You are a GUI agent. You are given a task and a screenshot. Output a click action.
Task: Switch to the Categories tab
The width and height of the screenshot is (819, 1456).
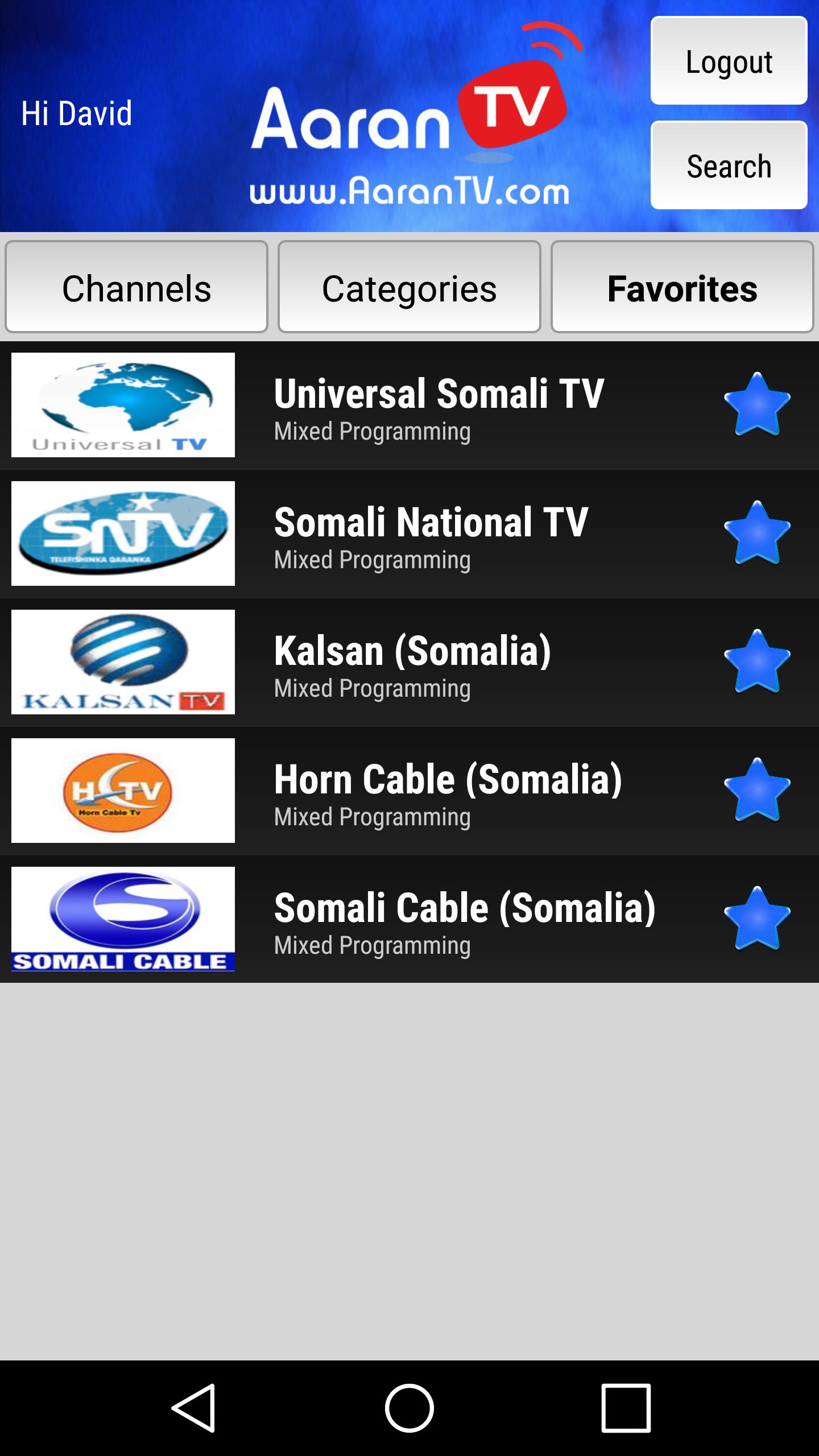point(409,287)
